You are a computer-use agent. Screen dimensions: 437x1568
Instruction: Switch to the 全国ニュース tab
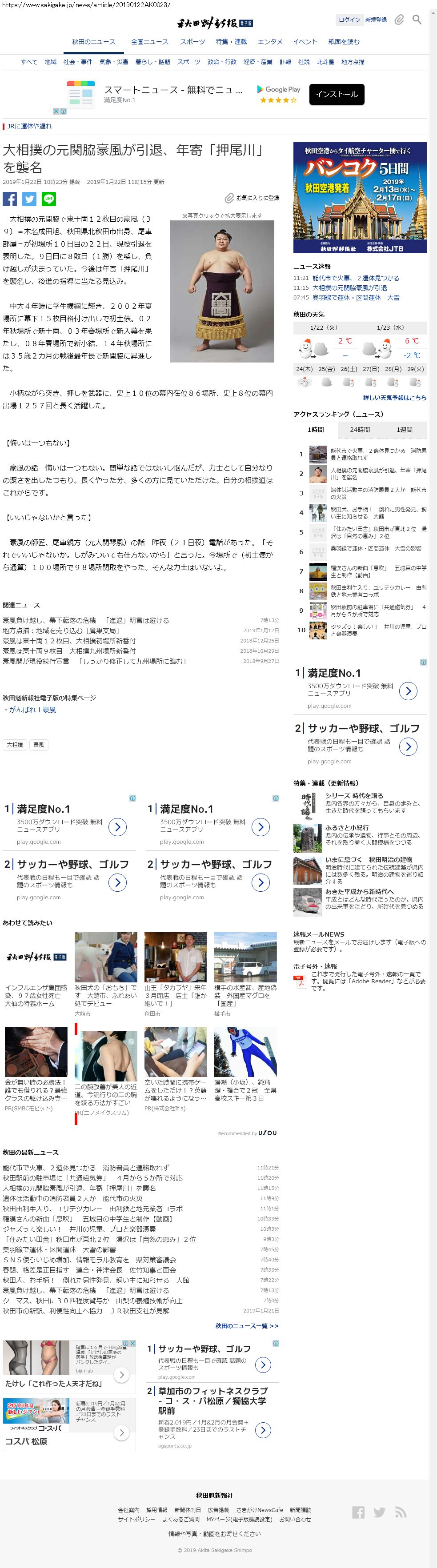tap(150, 41)
